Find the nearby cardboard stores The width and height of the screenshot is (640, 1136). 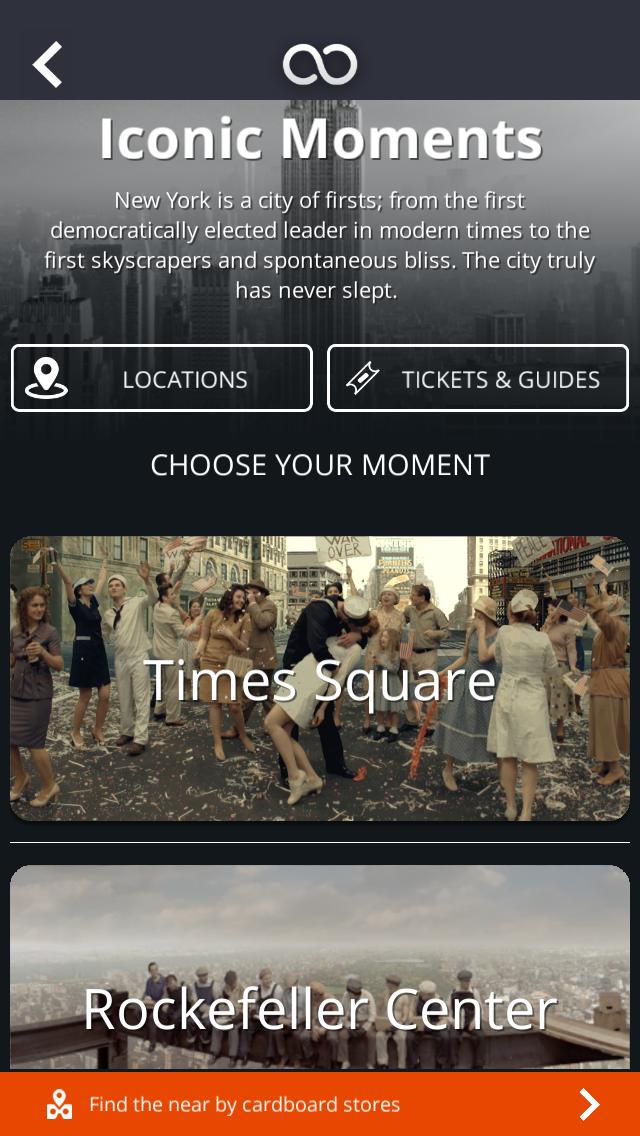tap(320, 1104)
